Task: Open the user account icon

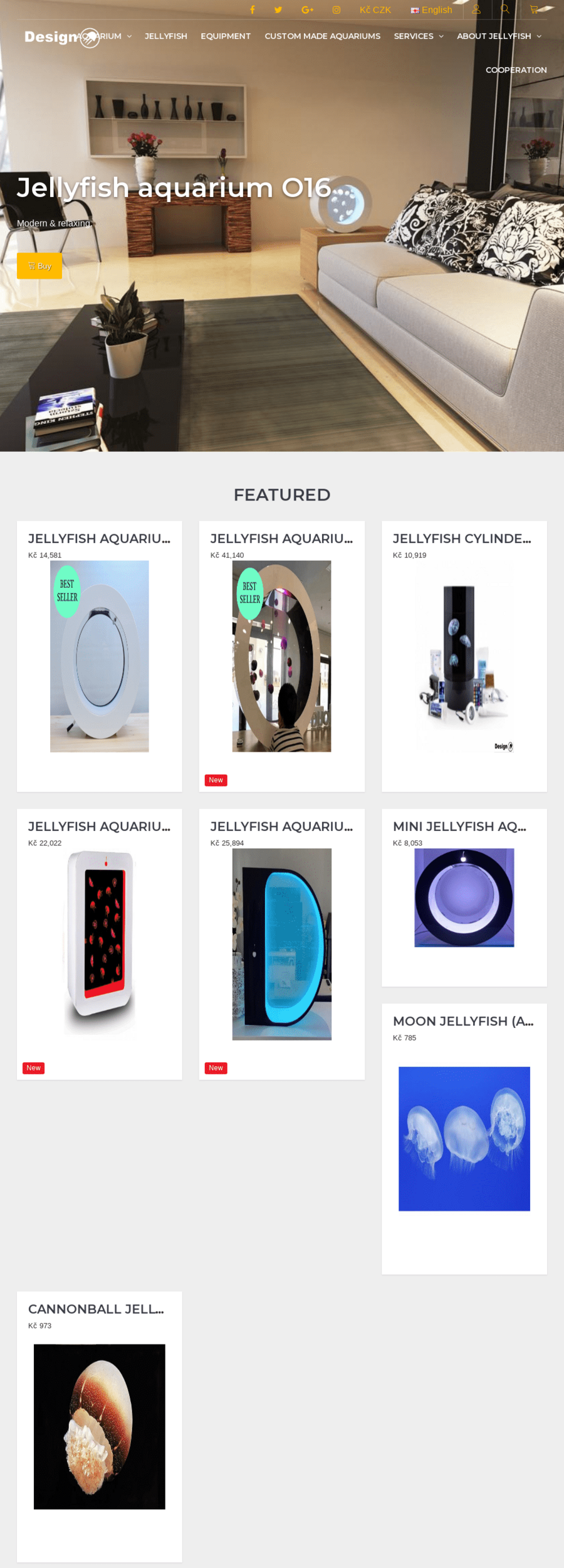Action: 476,9
